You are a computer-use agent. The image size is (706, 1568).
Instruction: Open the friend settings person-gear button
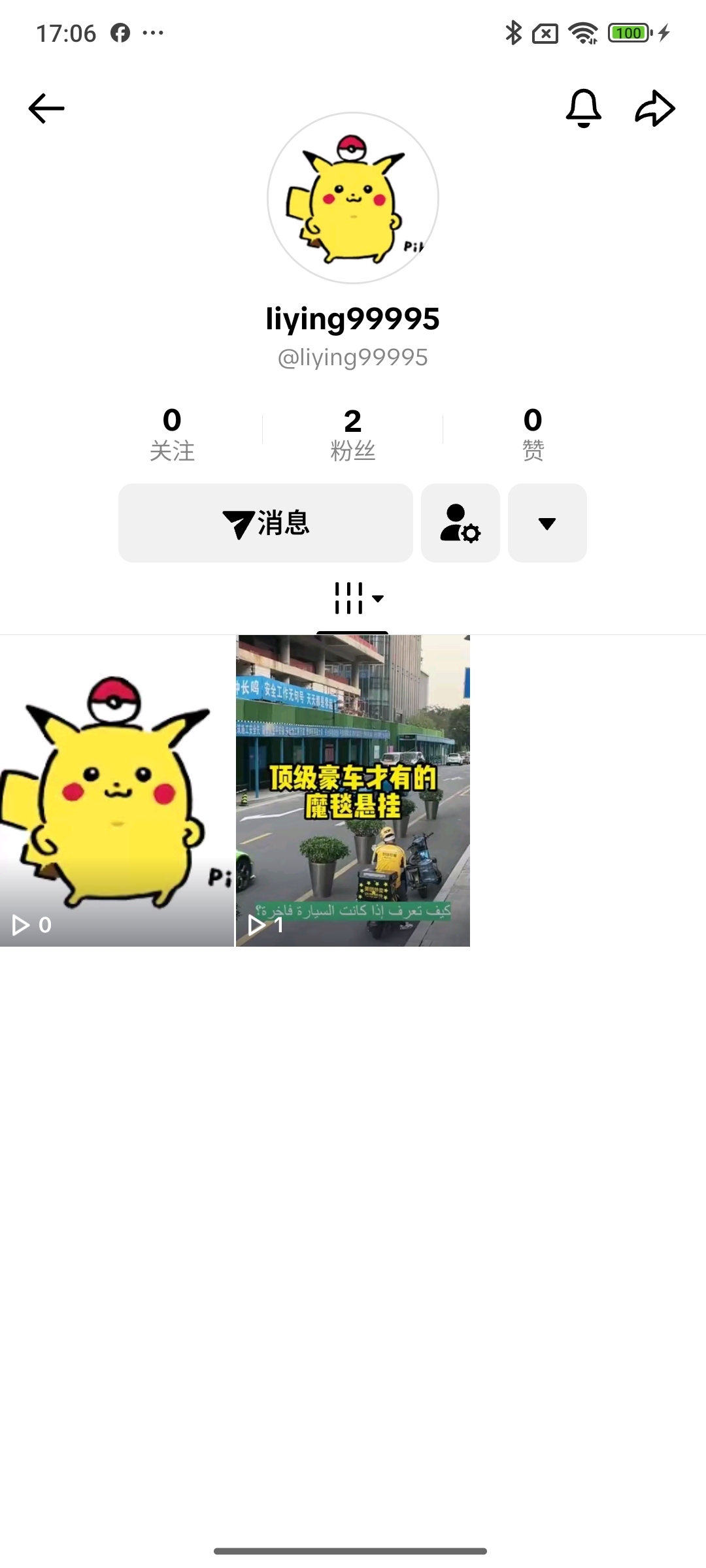pyautogui.click(x=460, y=523)
